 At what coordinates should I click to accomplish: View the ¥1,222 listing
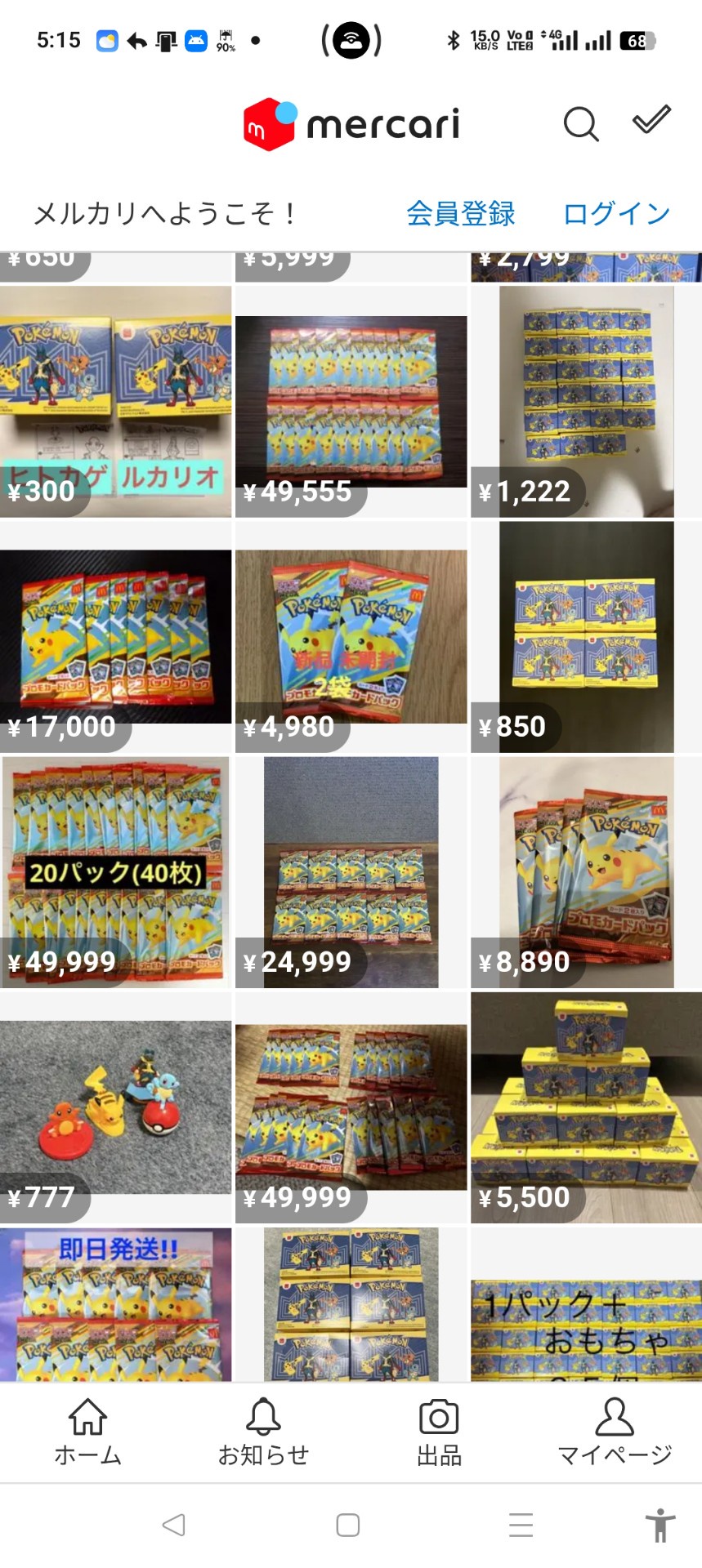click(x=586, y=401)
